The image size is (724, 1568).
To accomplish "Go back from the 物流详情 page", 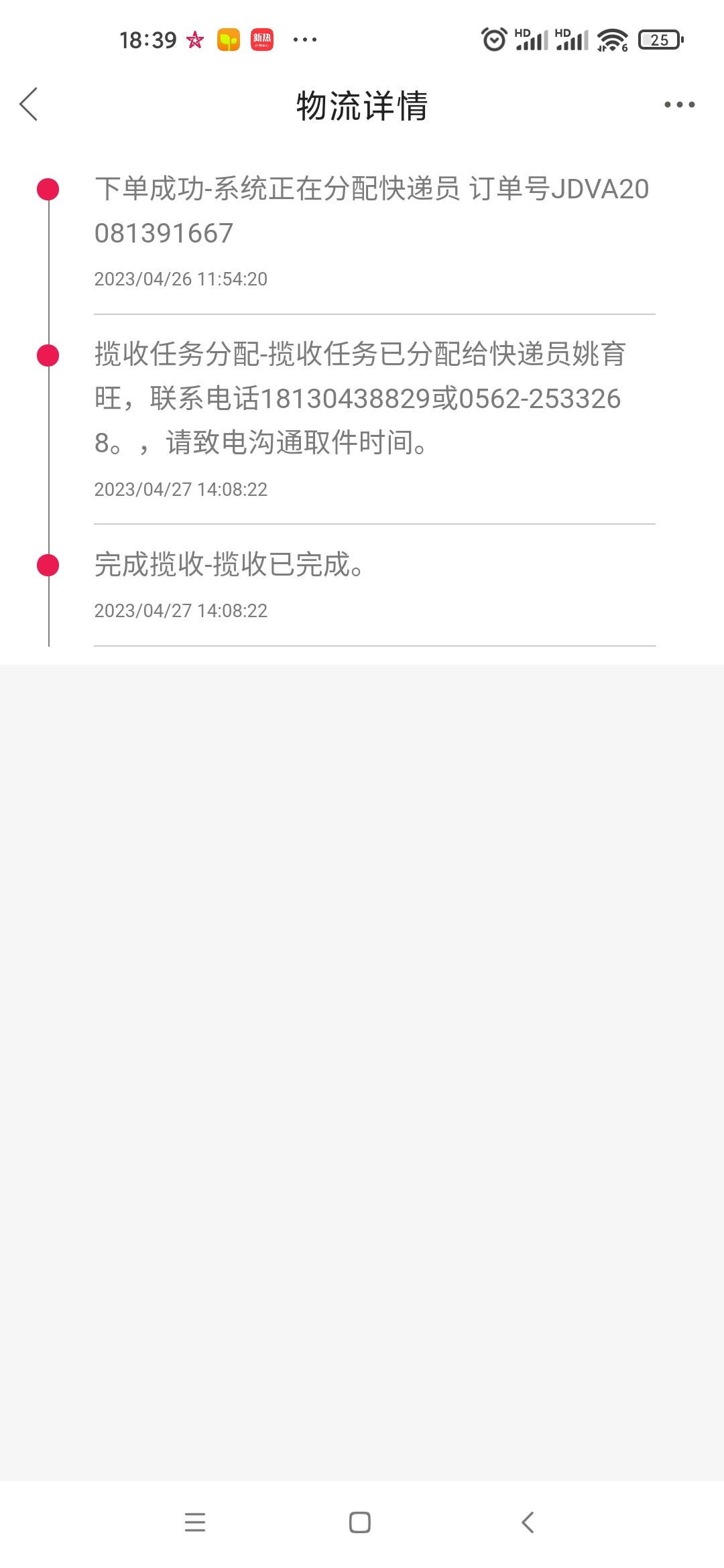I will [x=29, y=105].
